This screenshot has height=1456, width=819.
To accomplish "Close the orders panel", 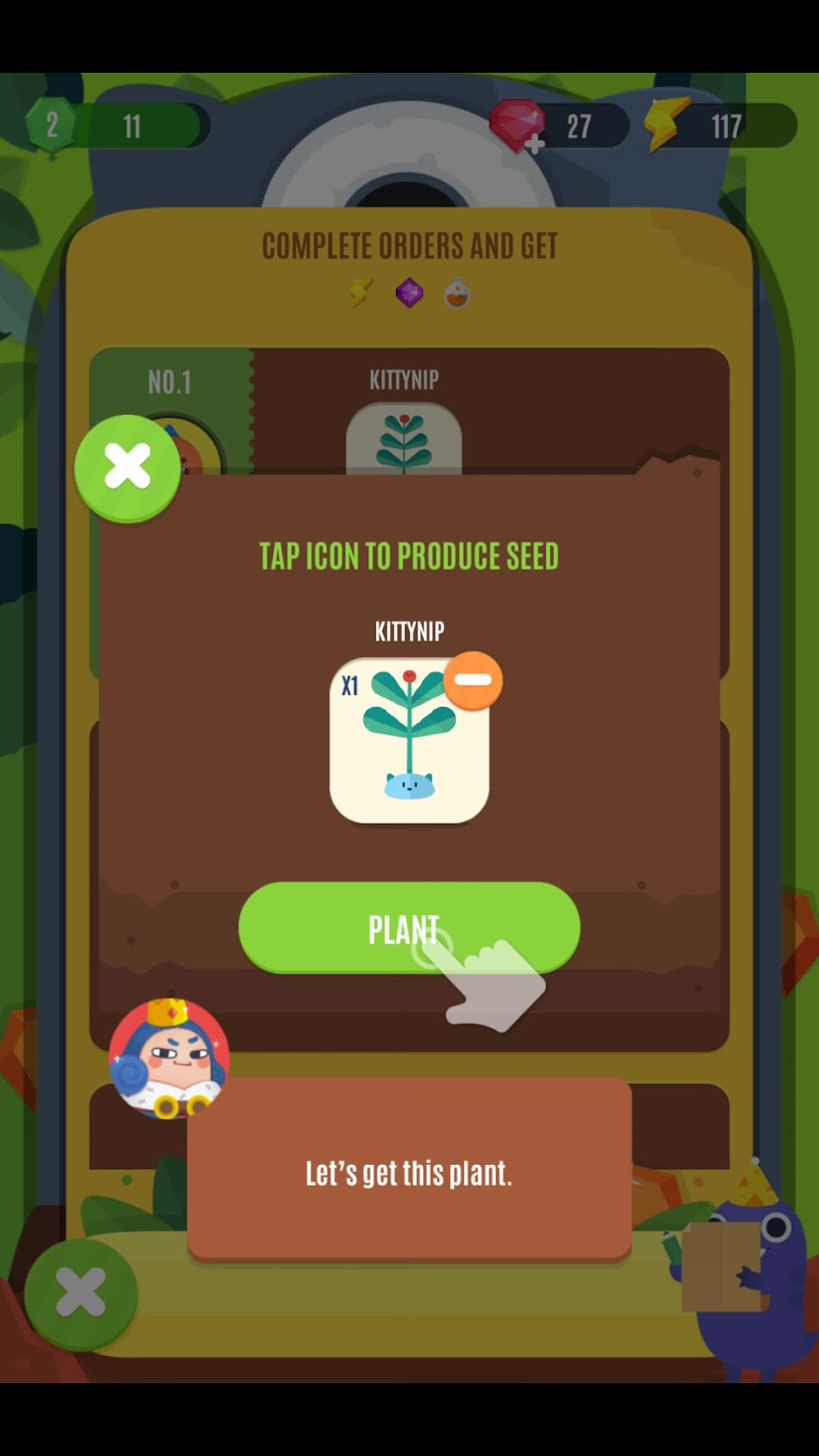I will tap(81, 1293).
